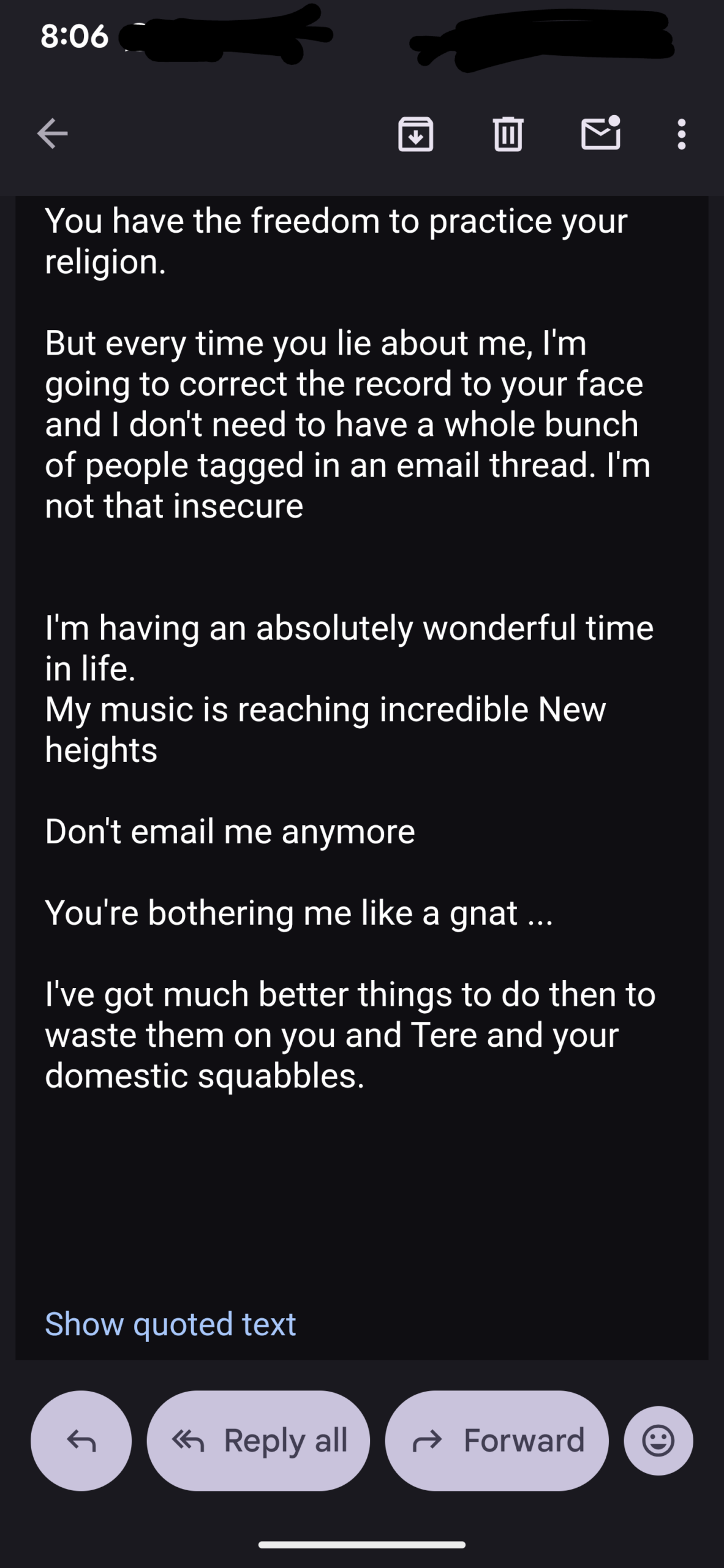Screen dimensions: 724x1568
Task: Tap Reply all button
Action: [258, 1440]
